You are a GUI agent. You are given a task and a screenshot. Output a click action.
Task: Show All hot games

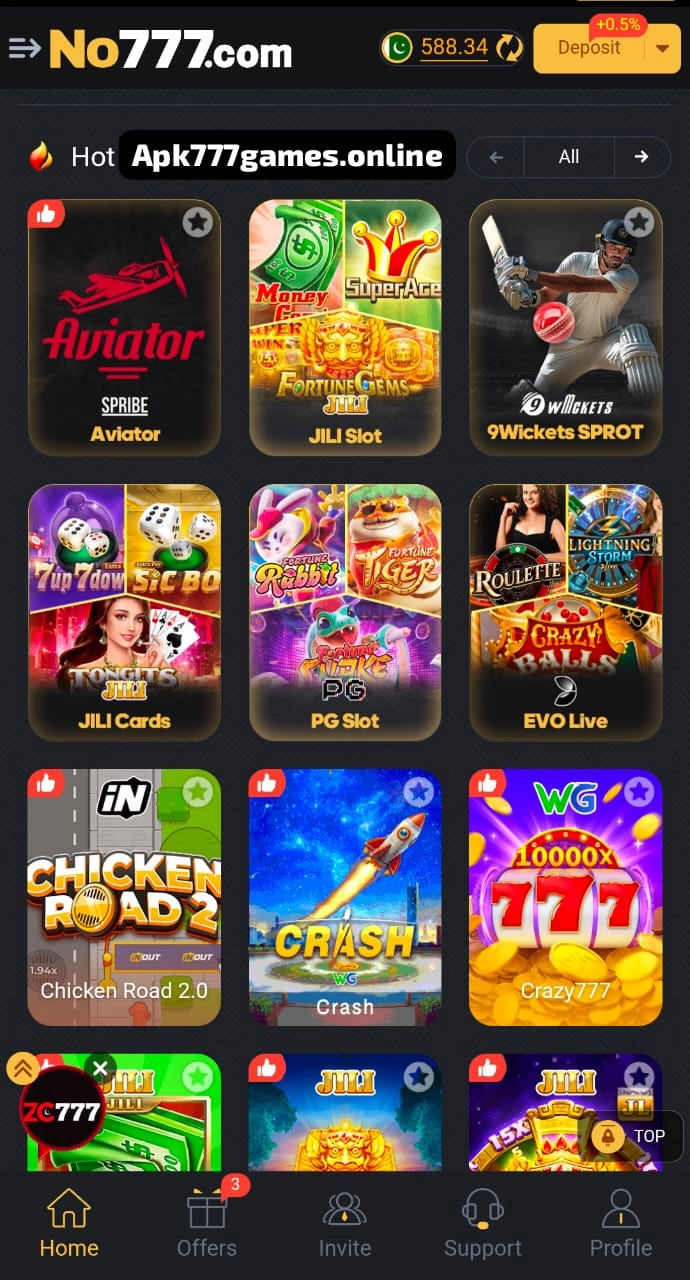[569, 157]
